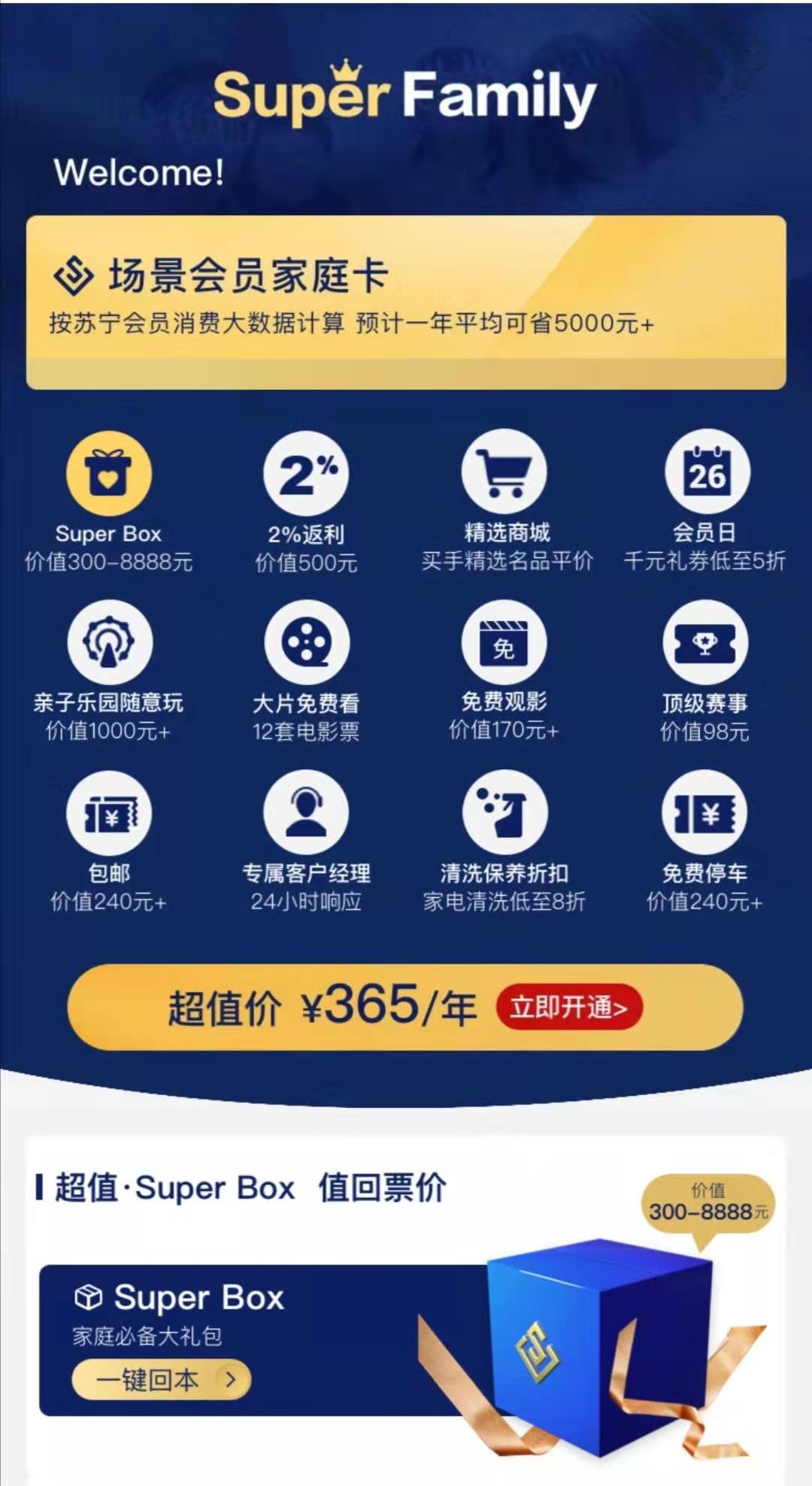Open the Super Box benefit icon

pos(109,474)
